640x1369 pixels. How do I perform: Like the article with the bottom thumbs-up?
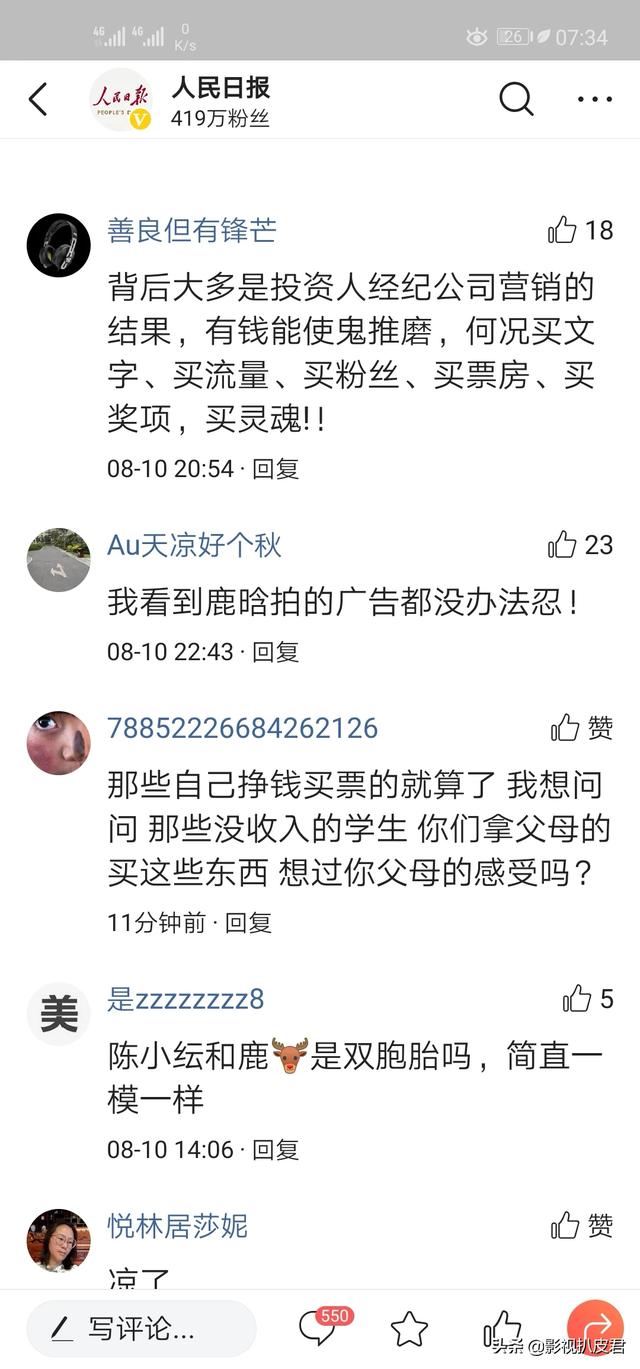coord(502,1329)
